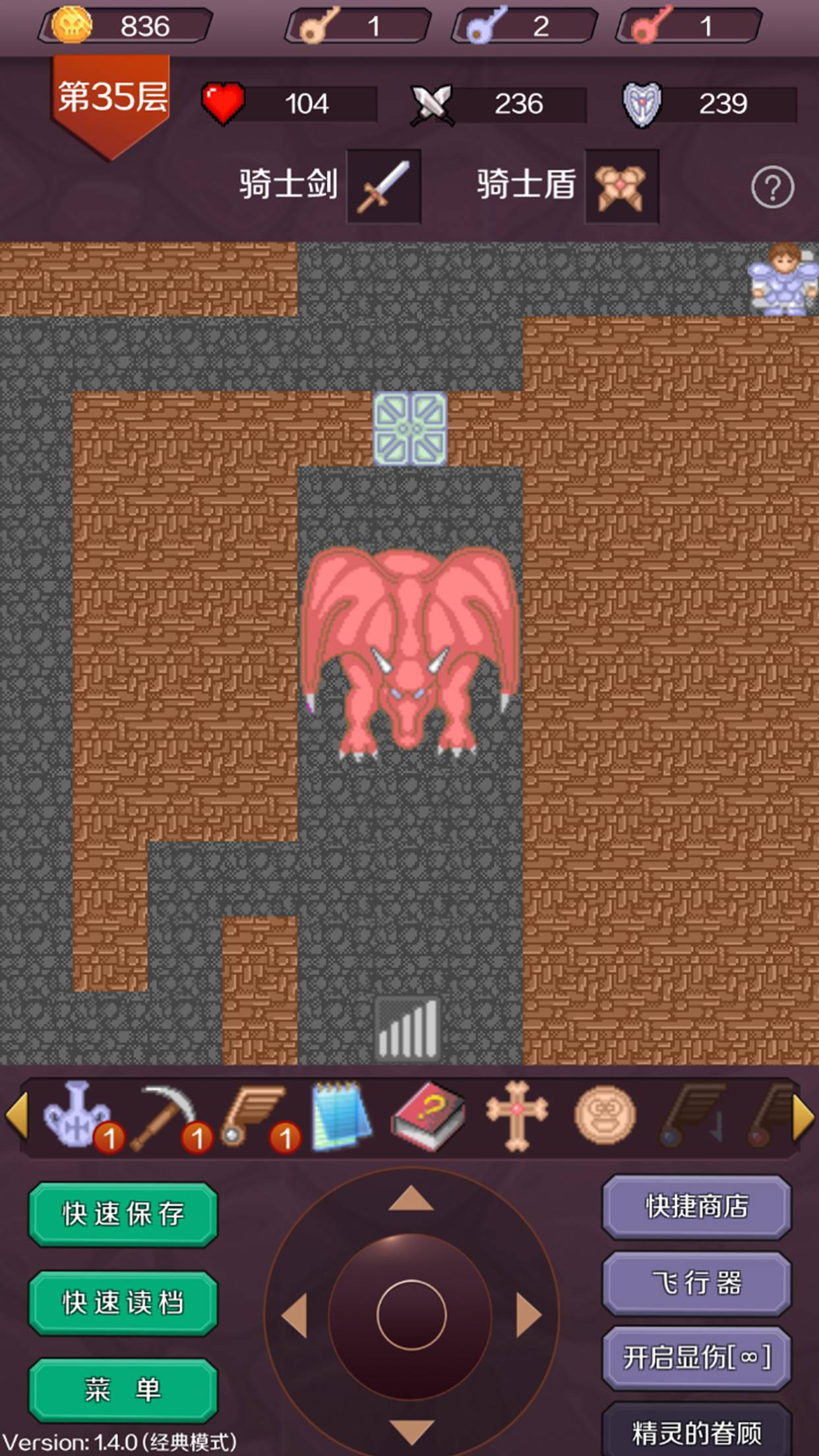Viewport: 819px width, 1456px height.
Task: Move up with the D-pad up arrow
Action: click(411, 1198)
